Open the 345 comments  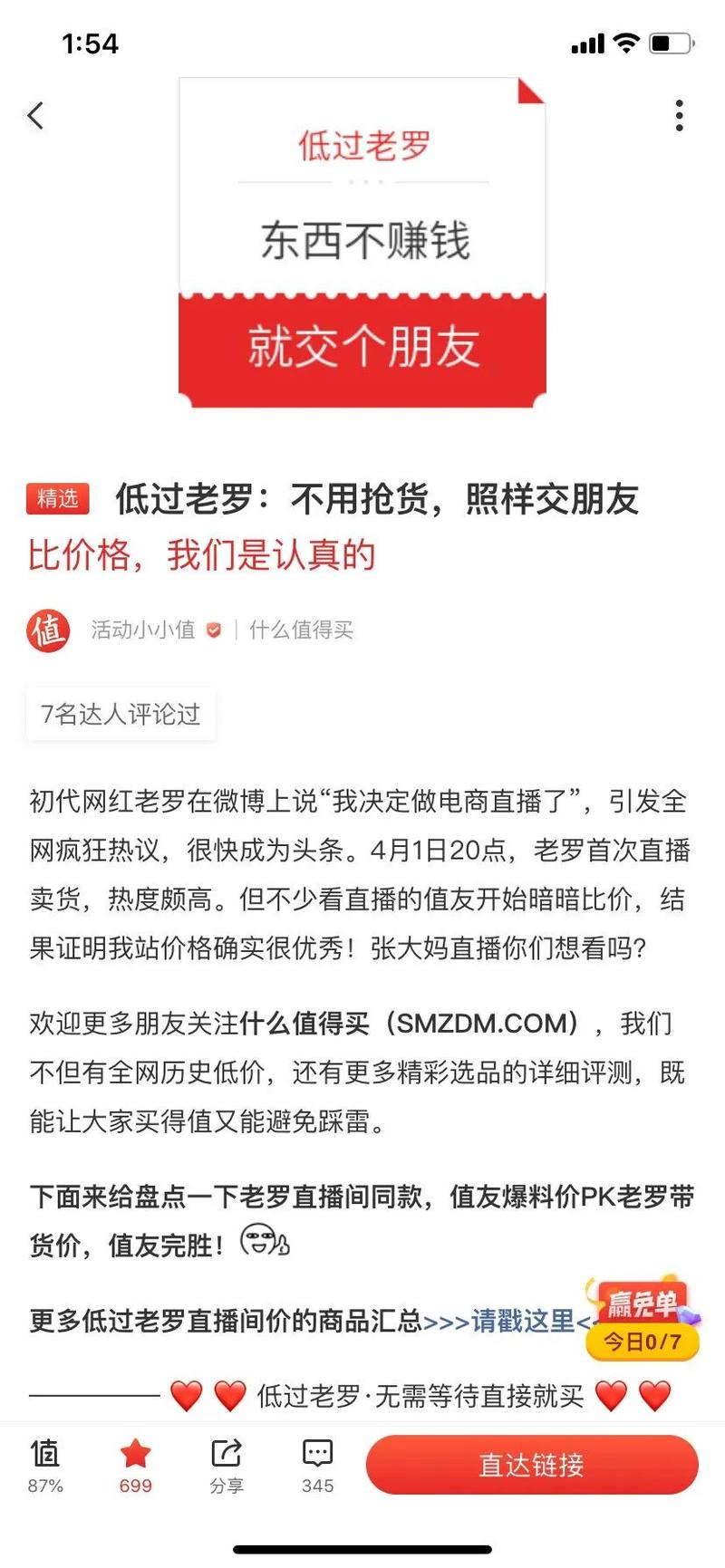317,1464
